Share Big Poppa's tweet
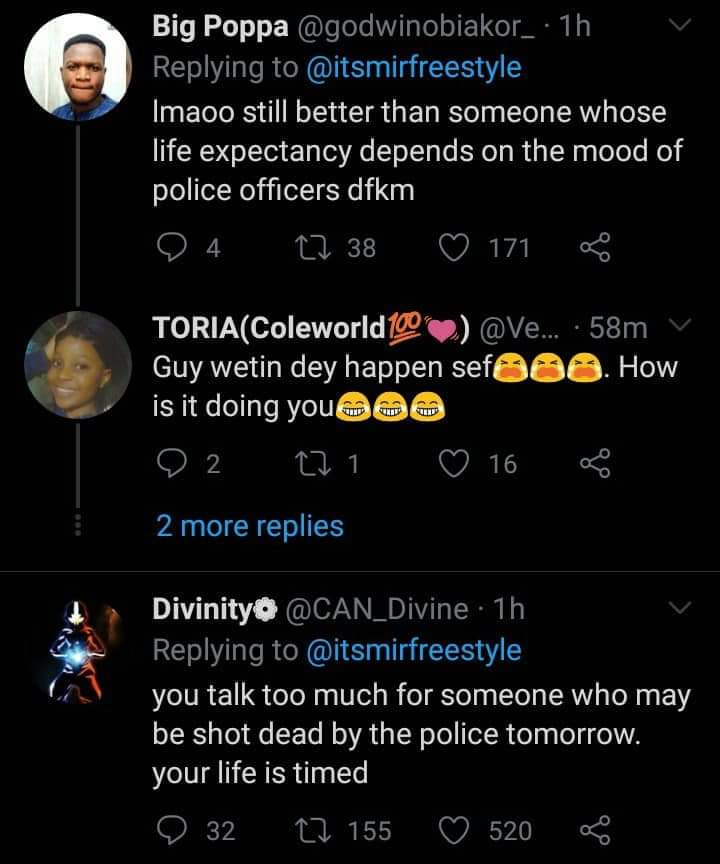 tap(596, 247)
